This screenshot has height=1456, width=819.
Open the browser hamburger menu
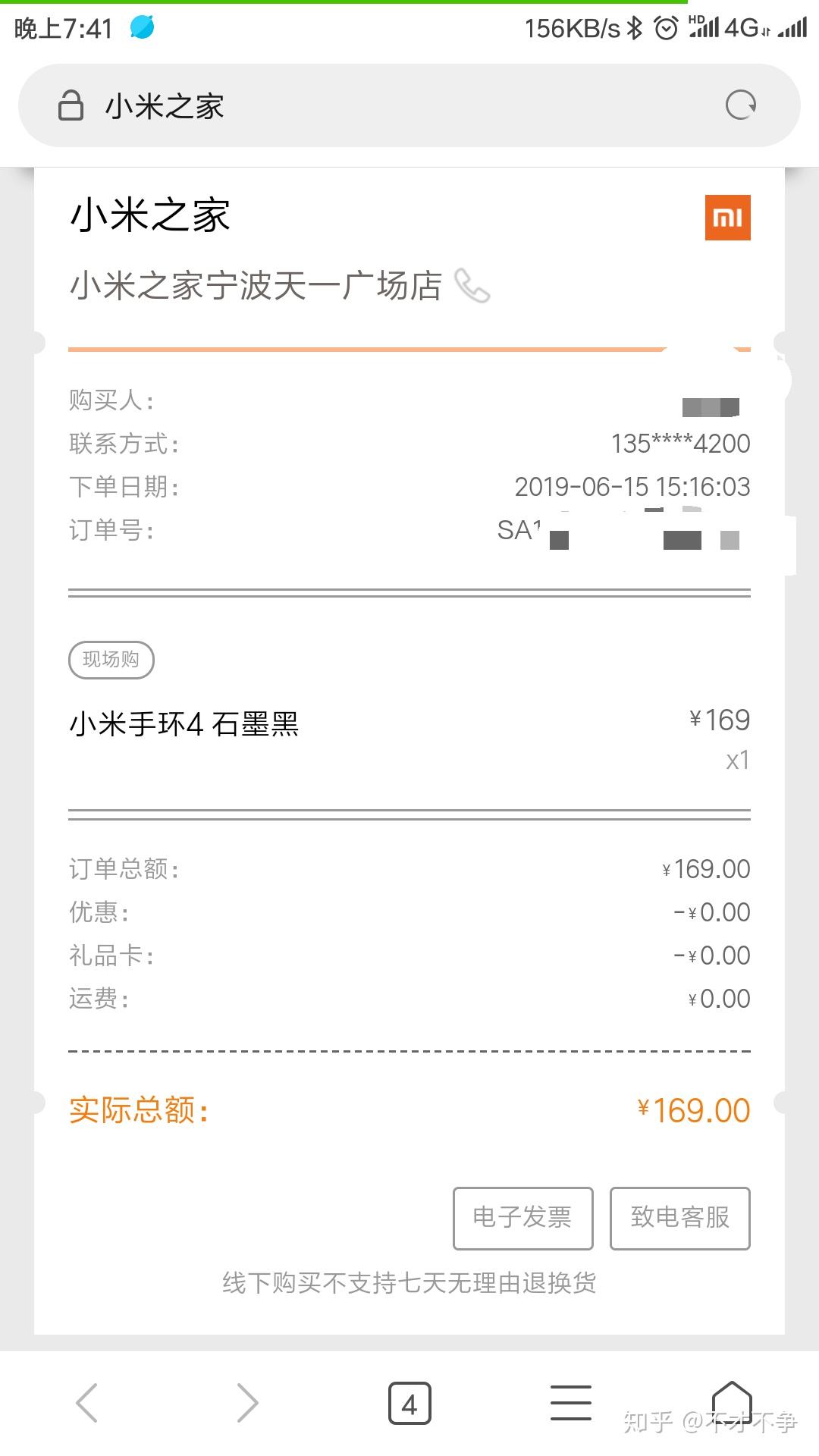(570, 1402)
